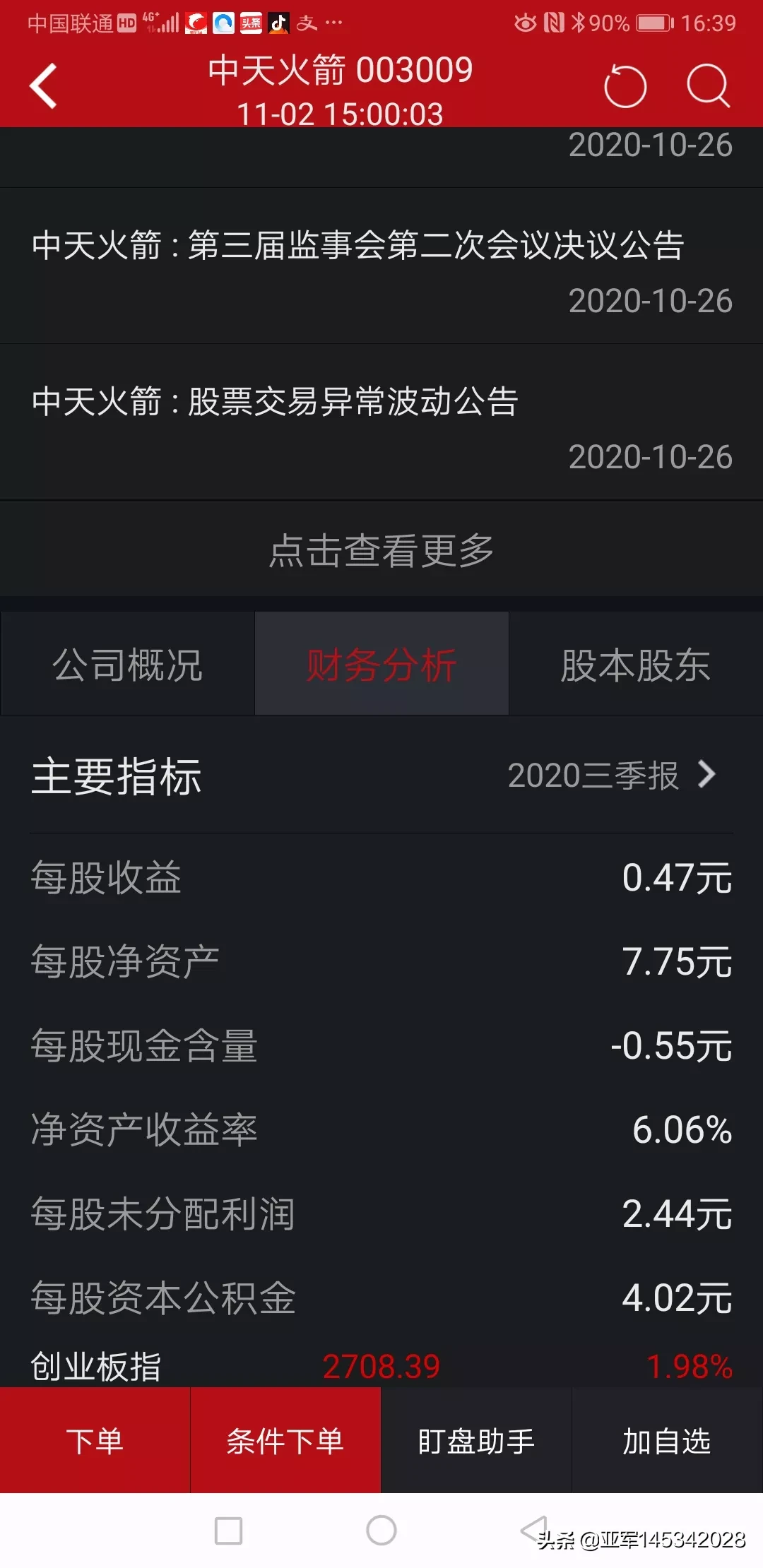Go back using the top-left arrow
Screen dimensions: 763x1568
click(44, 86)
